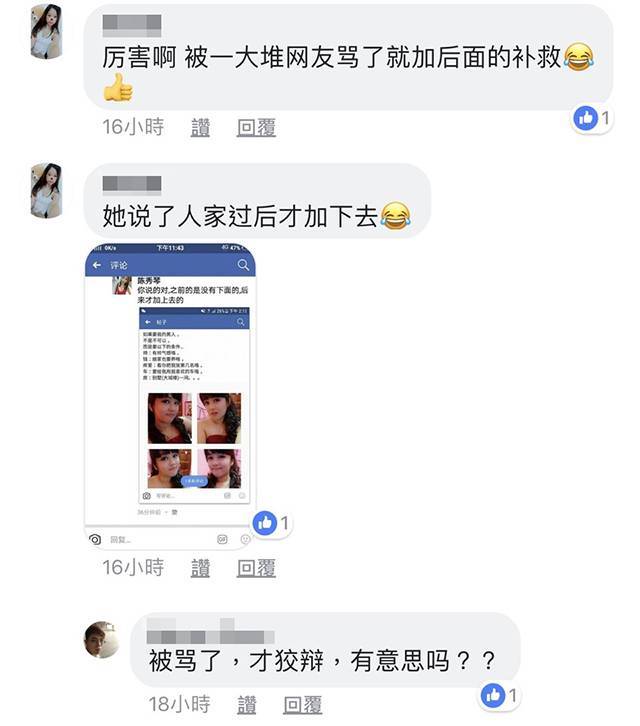The image size is (640, 726).
Task: Reply to the comment 她说了人家过后才加下去
Action: tap(256, 568)
